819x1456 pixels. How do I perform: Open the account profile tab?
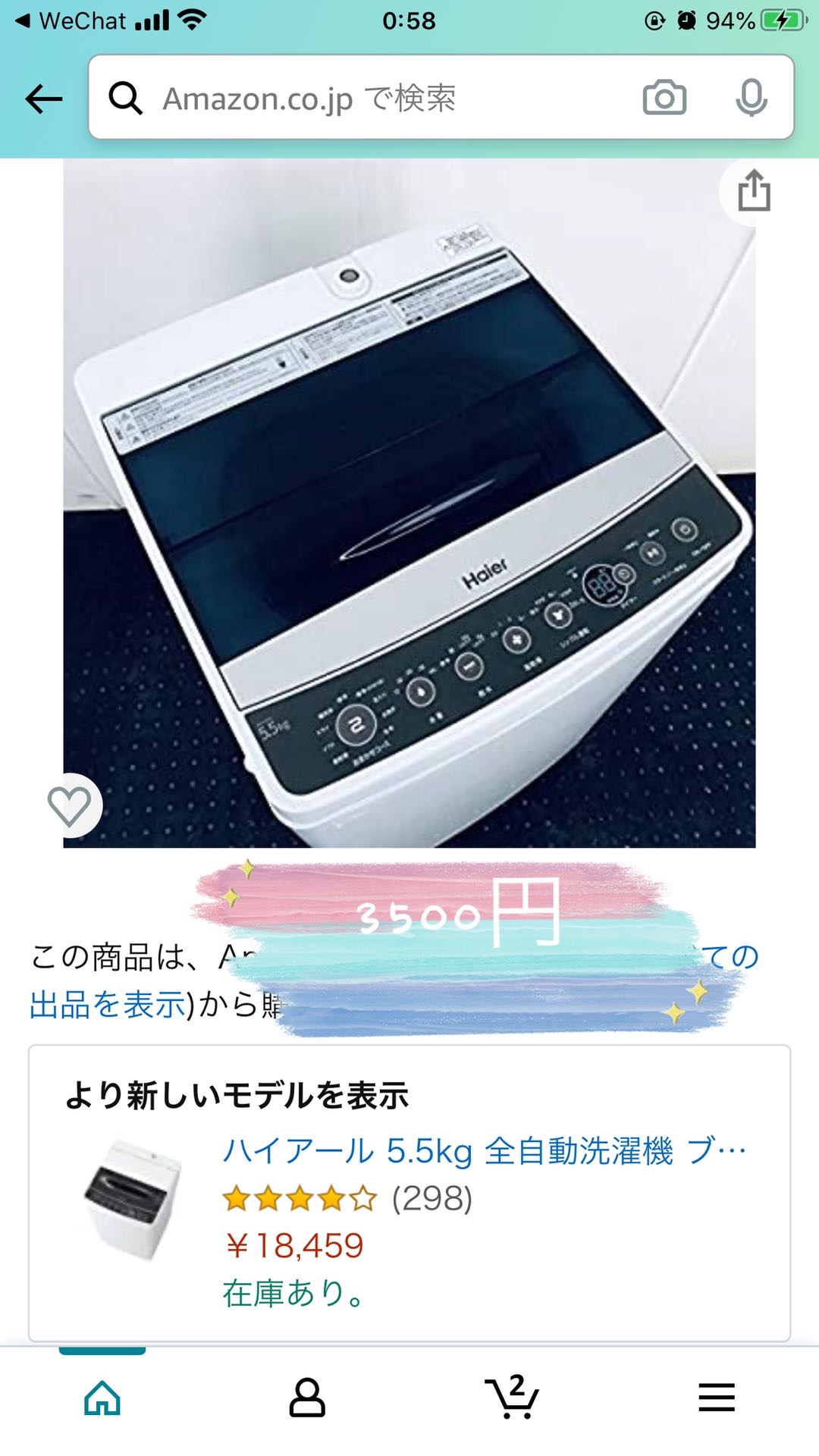(307, 1397)
